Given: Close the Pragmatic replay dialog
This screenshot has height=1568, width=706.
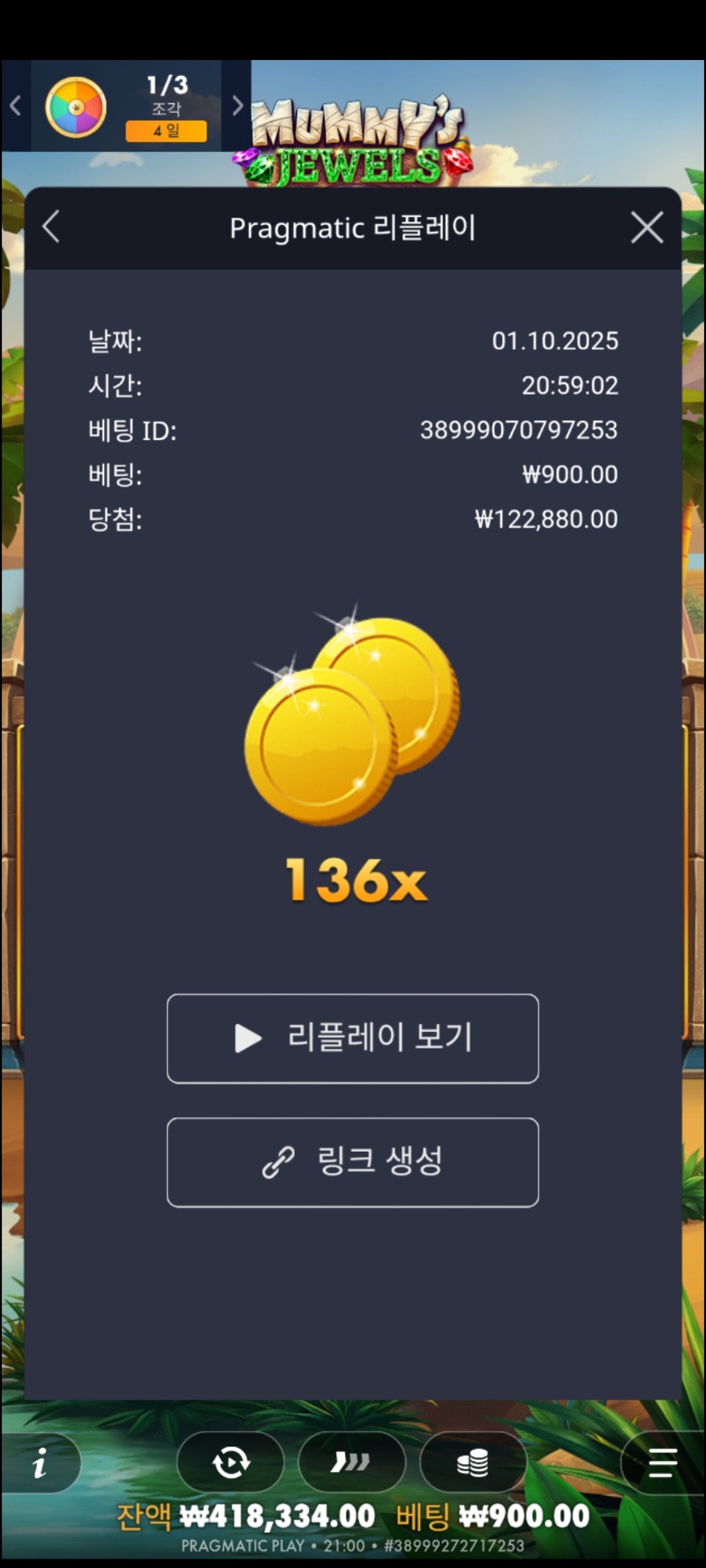Looking at the screenshot, I should [647, 228].
